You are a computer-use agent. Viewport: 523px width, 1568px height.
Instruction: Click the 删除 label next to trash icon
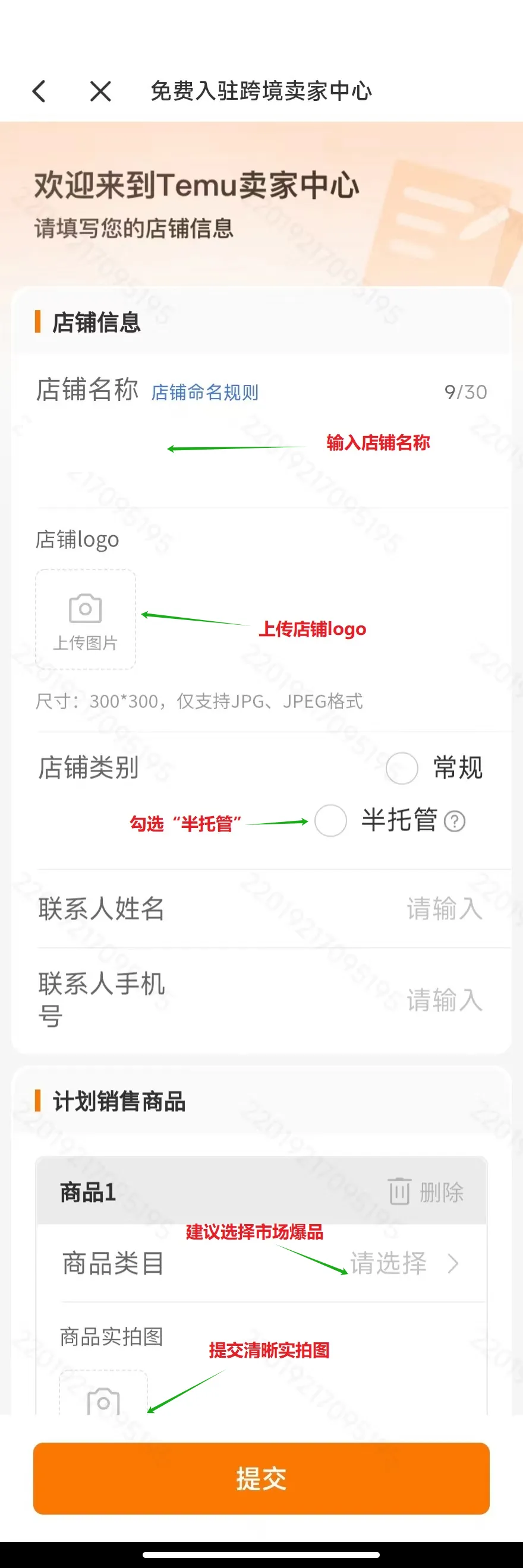point(443,1191)
